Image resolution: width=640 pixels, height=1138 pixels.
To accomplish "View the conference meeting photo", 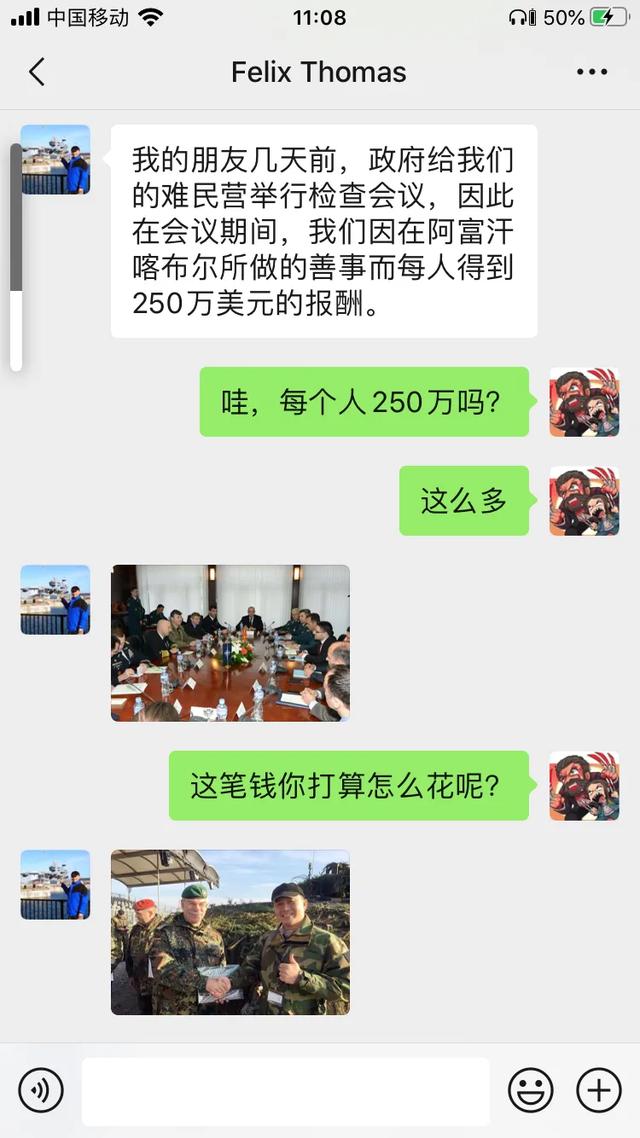I will click(230, 643).
